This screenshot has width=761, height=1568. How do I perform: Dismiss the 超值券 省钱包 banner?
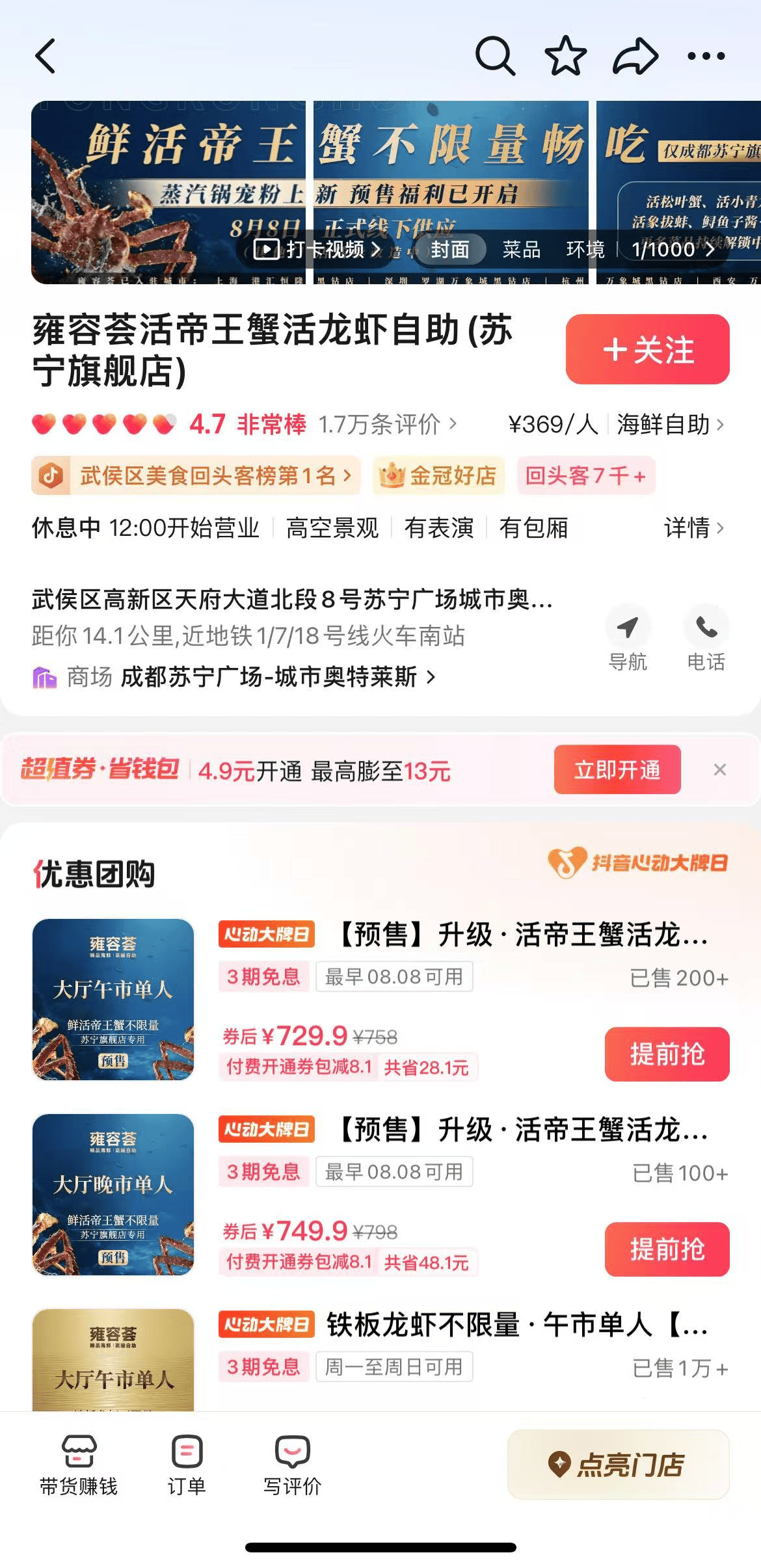coord(719,769)
